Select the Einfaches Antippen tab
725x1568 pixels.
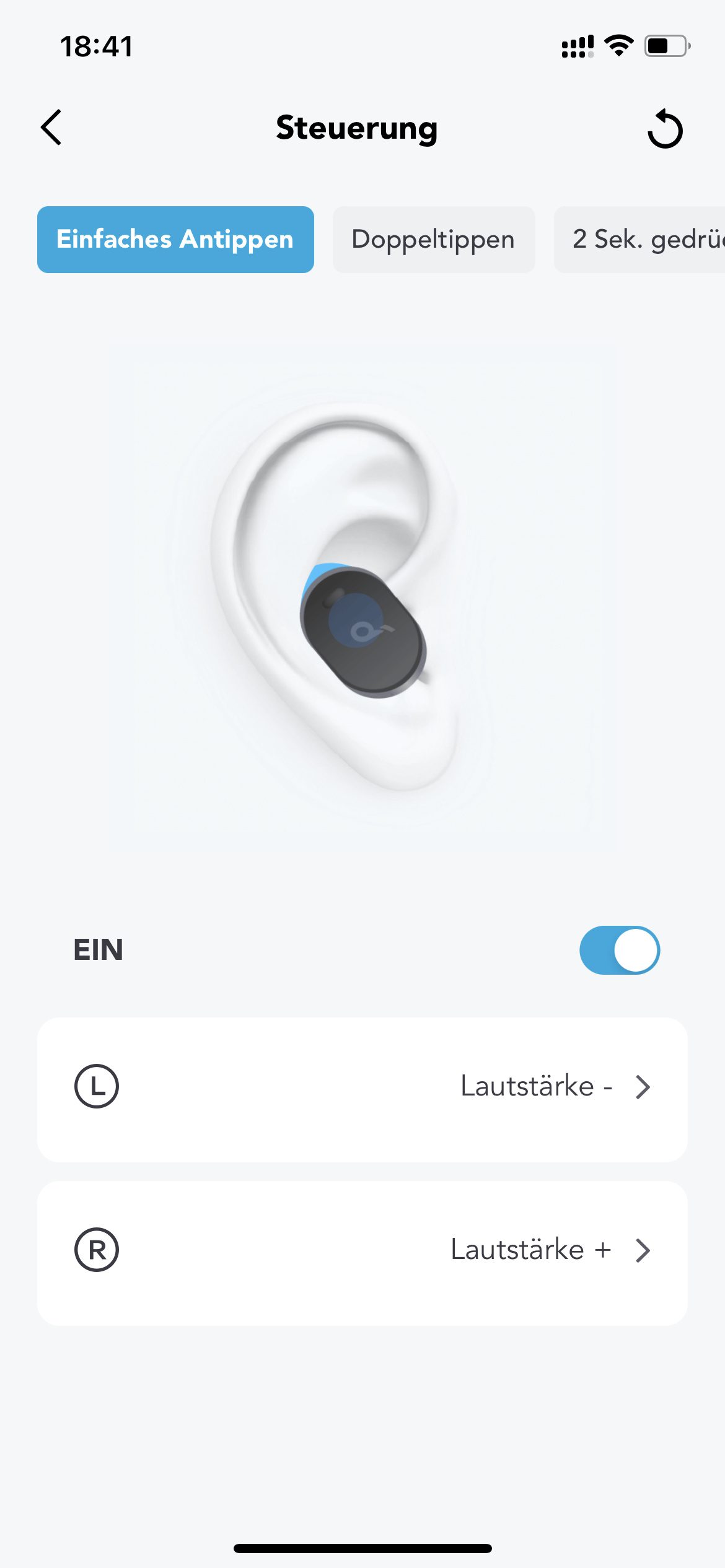pyautogui.click(x=175, y=240)
